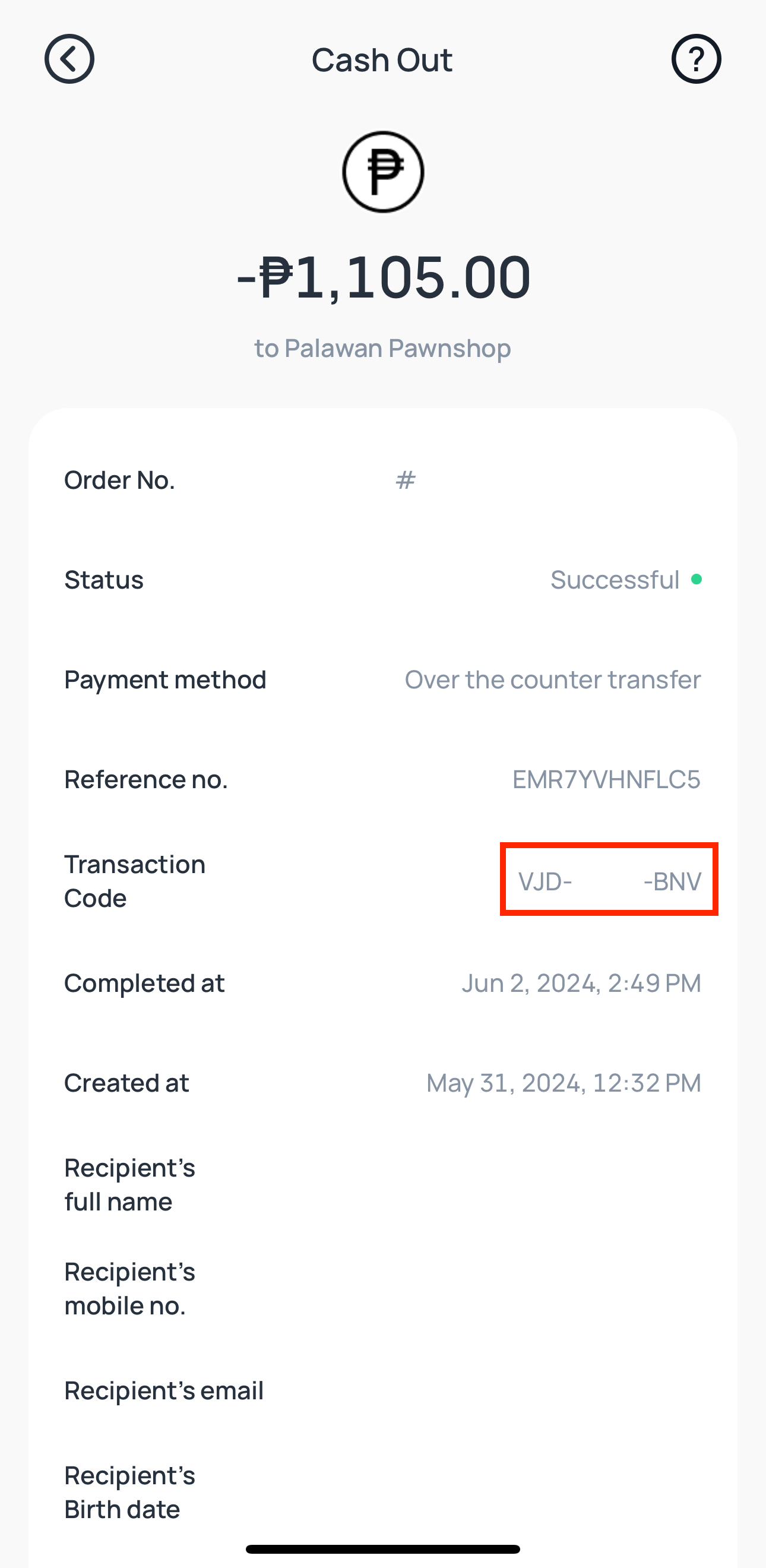The height and width of the screenshot is (1568, 766).
Task: Select the Completed at timestamp
Action: click(x=583, y=982)
